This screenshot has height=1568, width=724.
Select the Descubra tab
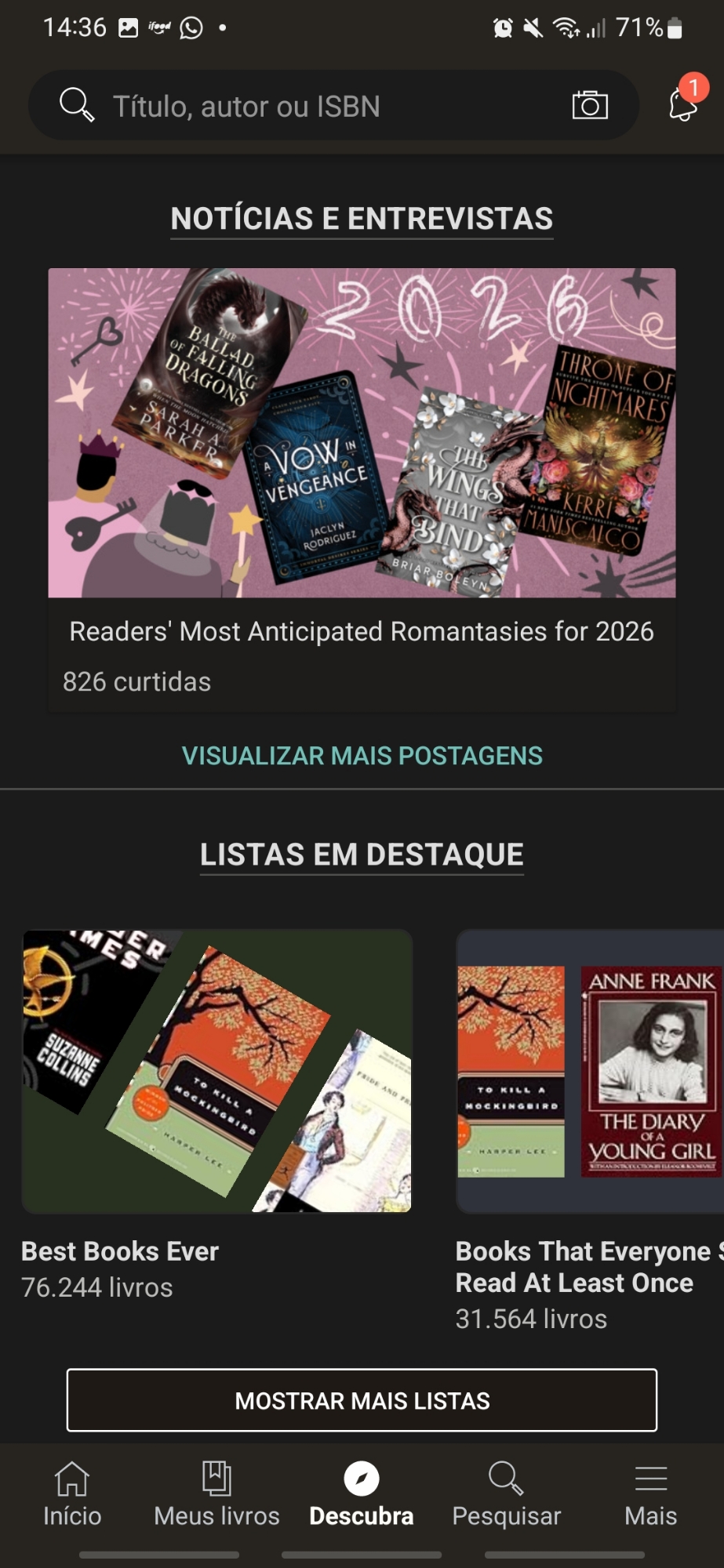[362, 1494]
